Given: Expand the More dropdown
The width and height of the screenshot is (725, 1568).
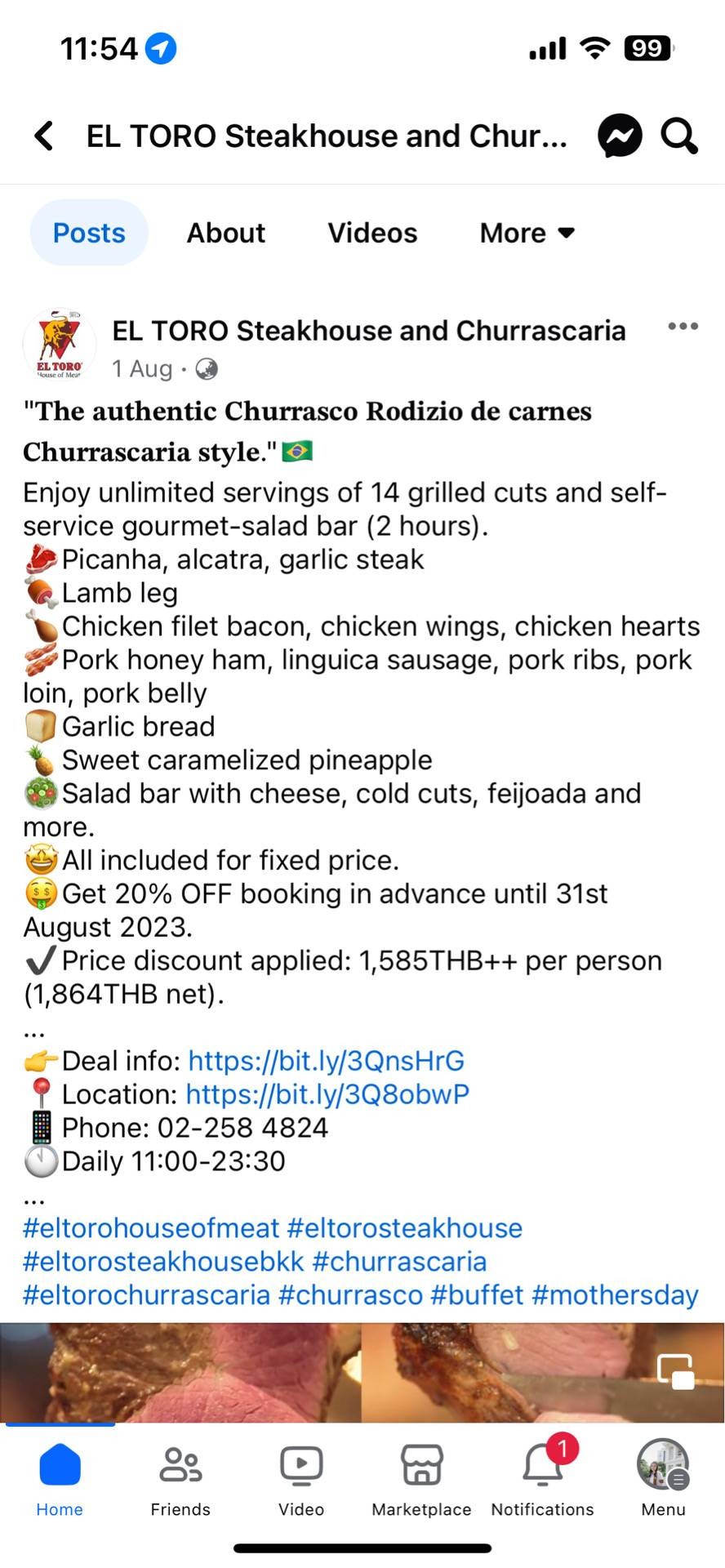Looking at the screenshot, I should pos(527,233).
